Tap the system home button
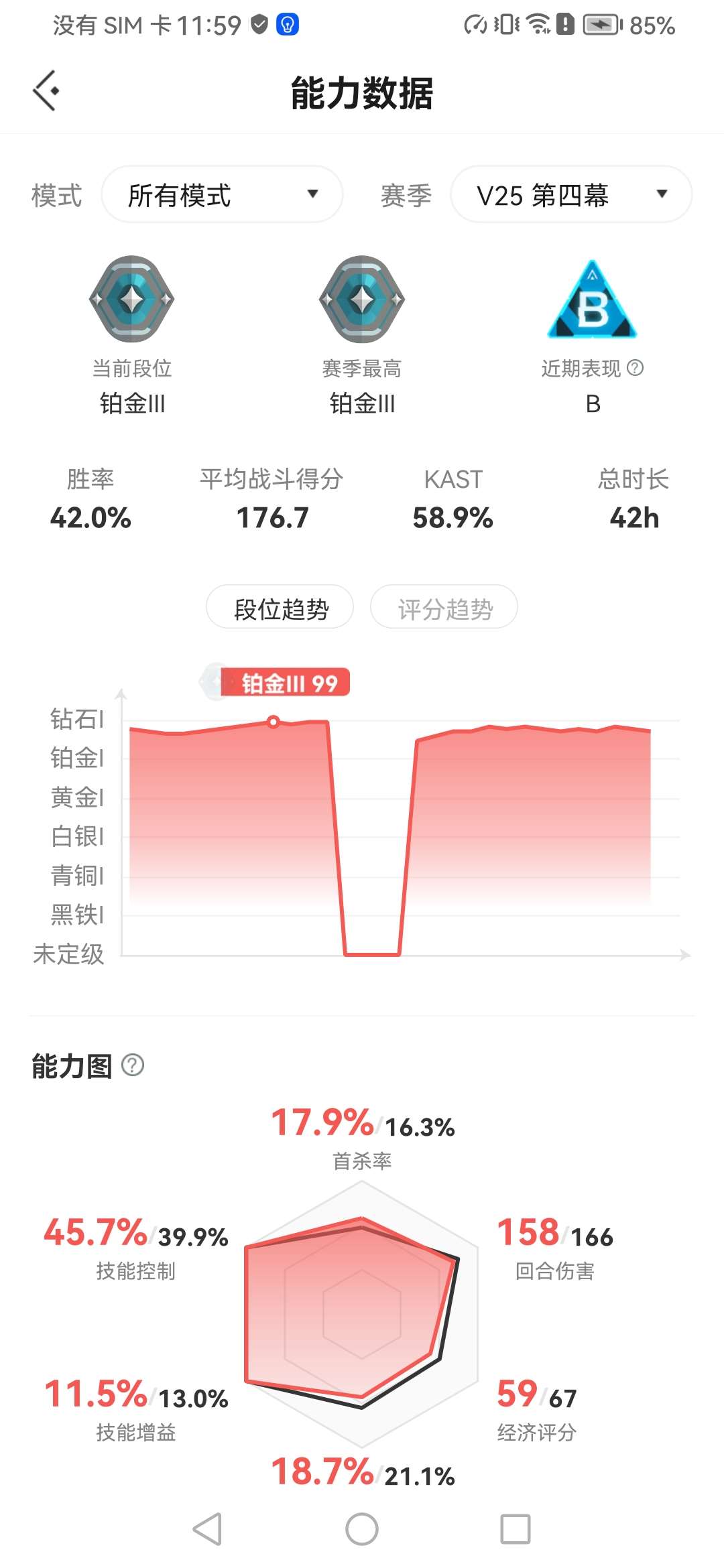Screen dimensions: 724x1568 click(x=362, y=1529)
